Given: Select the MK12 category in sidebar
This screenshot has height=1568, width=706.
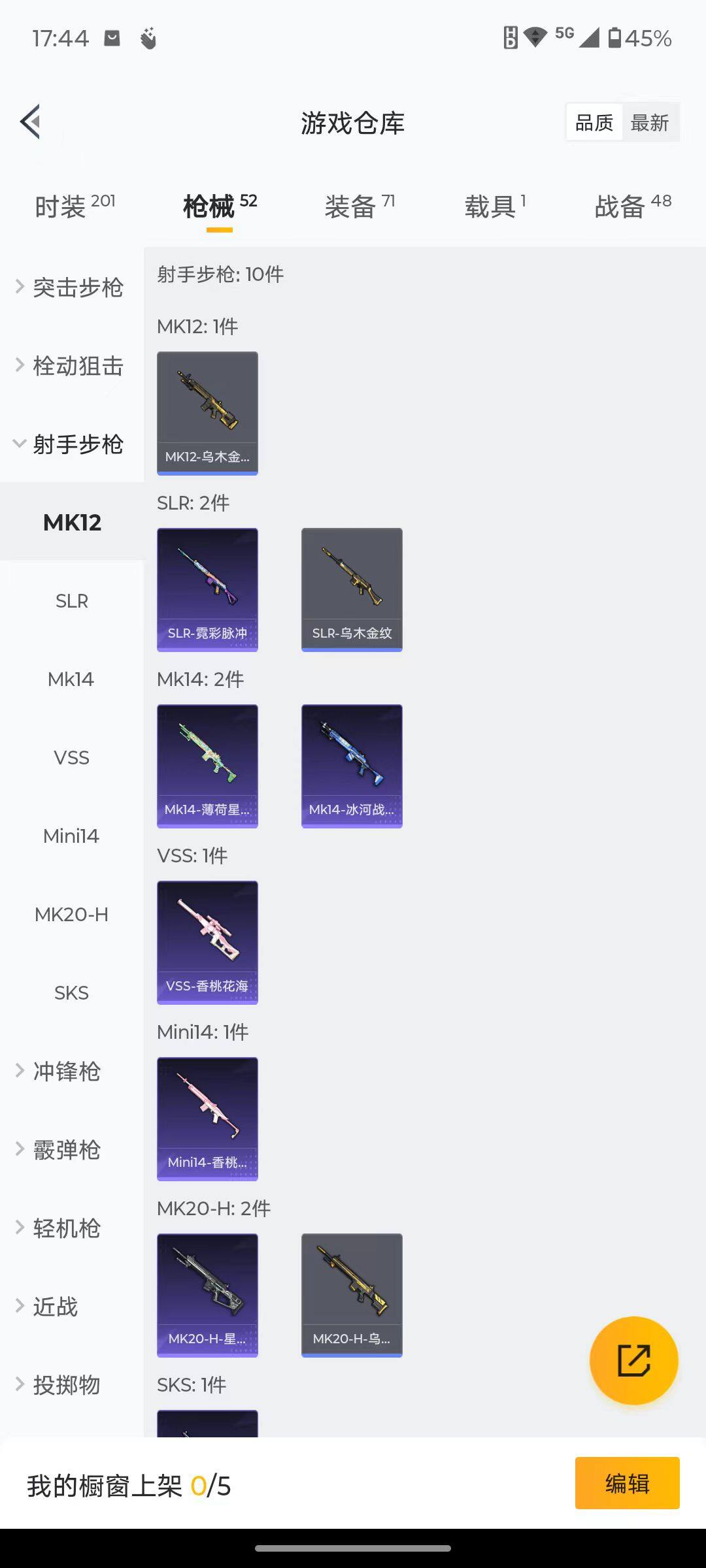Looking at the screenshot, I should [72, 522].
